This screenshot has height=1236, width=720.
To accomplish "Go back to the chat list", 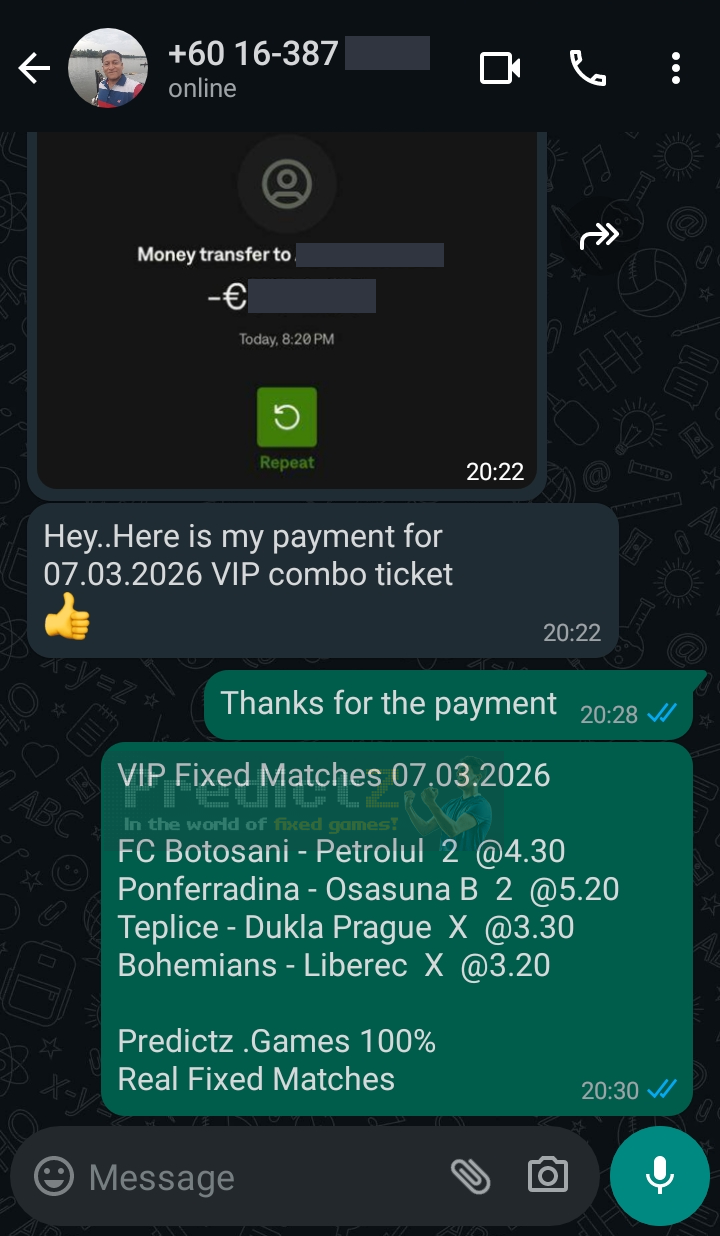I will pos(34,68).
